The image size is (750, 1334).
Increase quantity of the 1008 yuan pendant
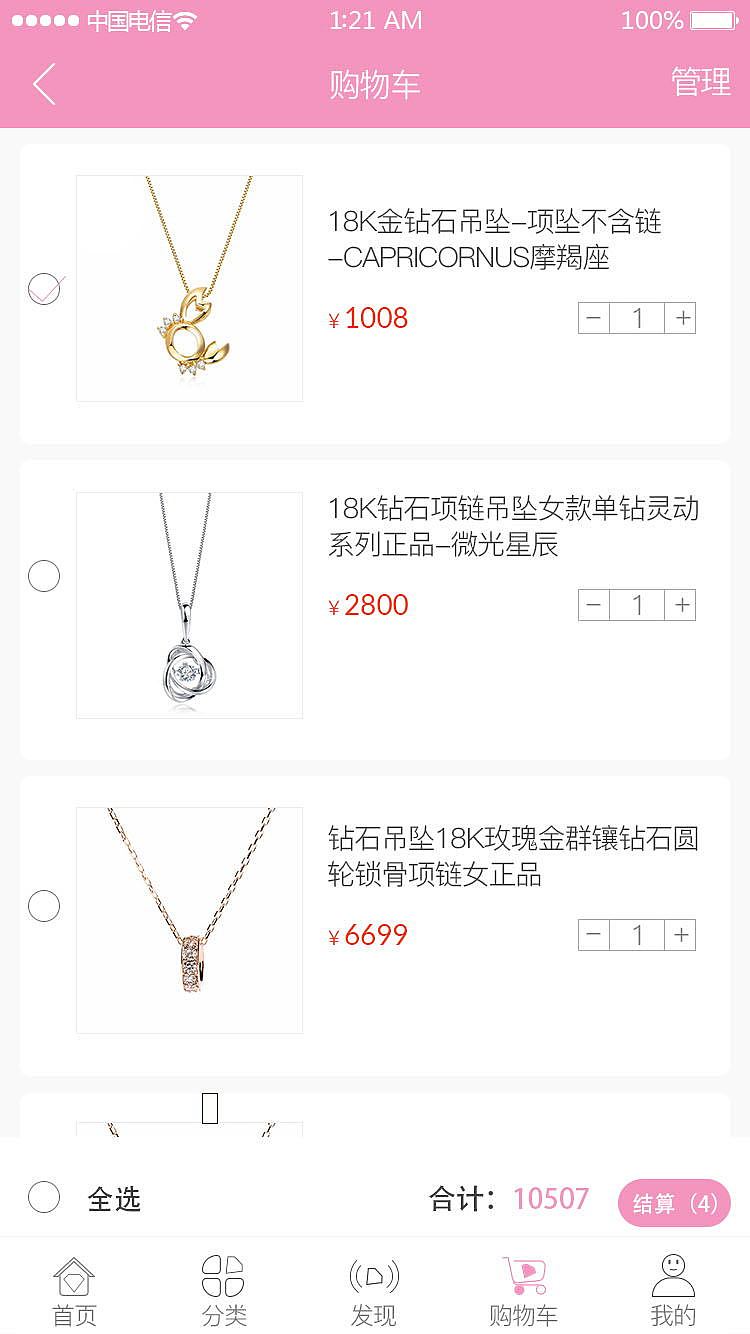(682, 318)
